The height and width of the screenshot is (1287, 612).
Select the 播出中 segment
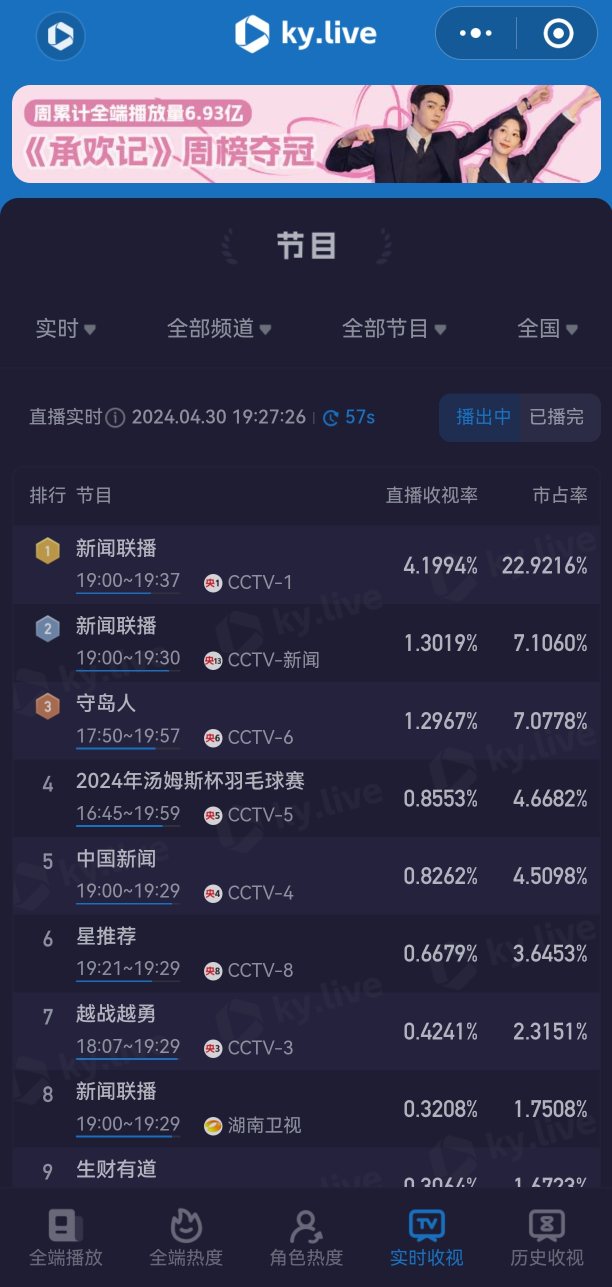pos(483,417)
